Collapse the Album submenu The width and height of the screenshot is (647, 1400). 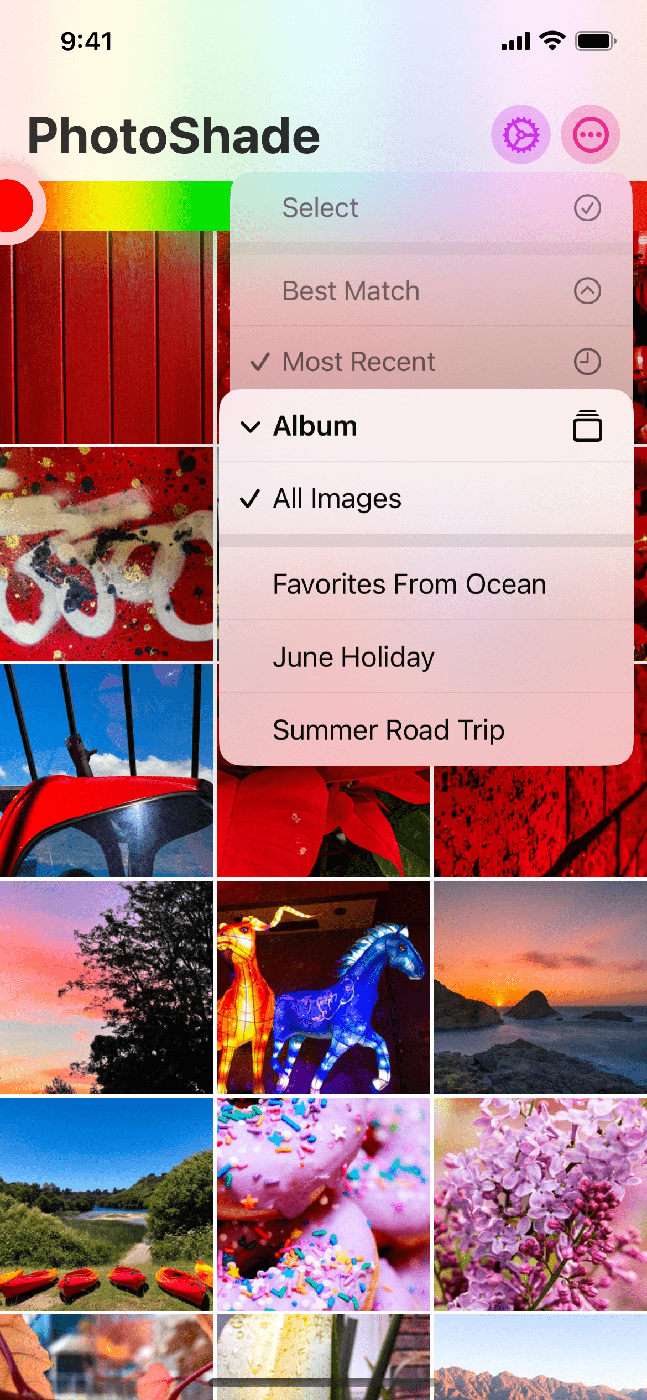pos(425,426)
